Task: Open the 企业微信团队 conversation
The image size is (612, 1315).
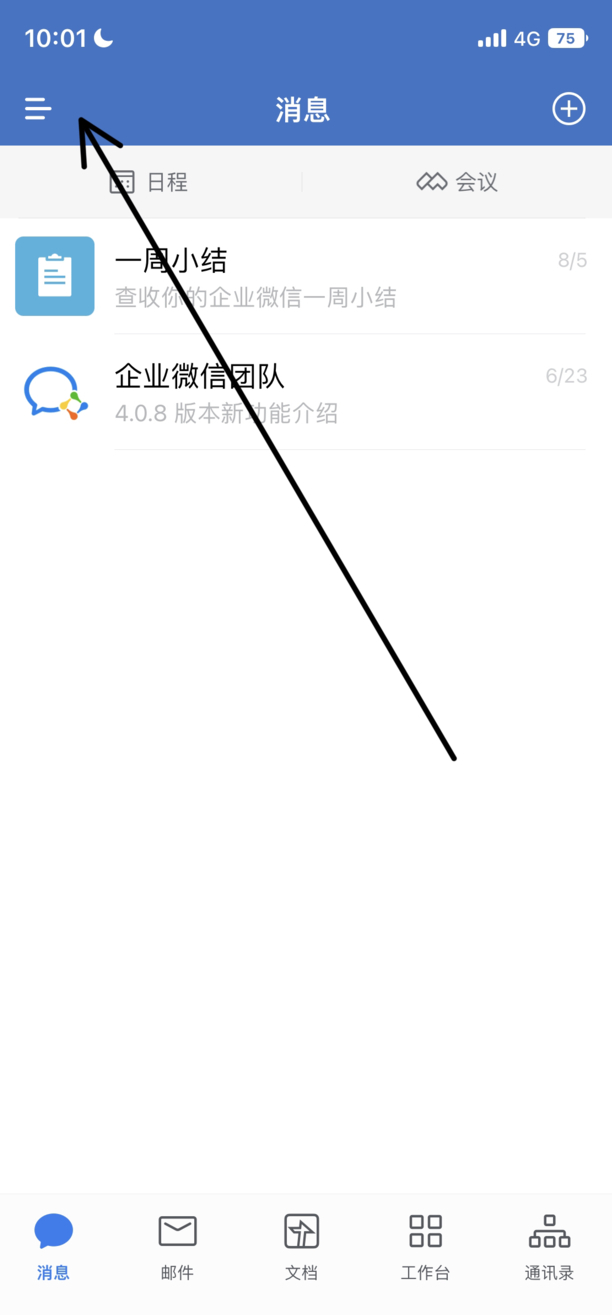Action: [x=306, y=392]
